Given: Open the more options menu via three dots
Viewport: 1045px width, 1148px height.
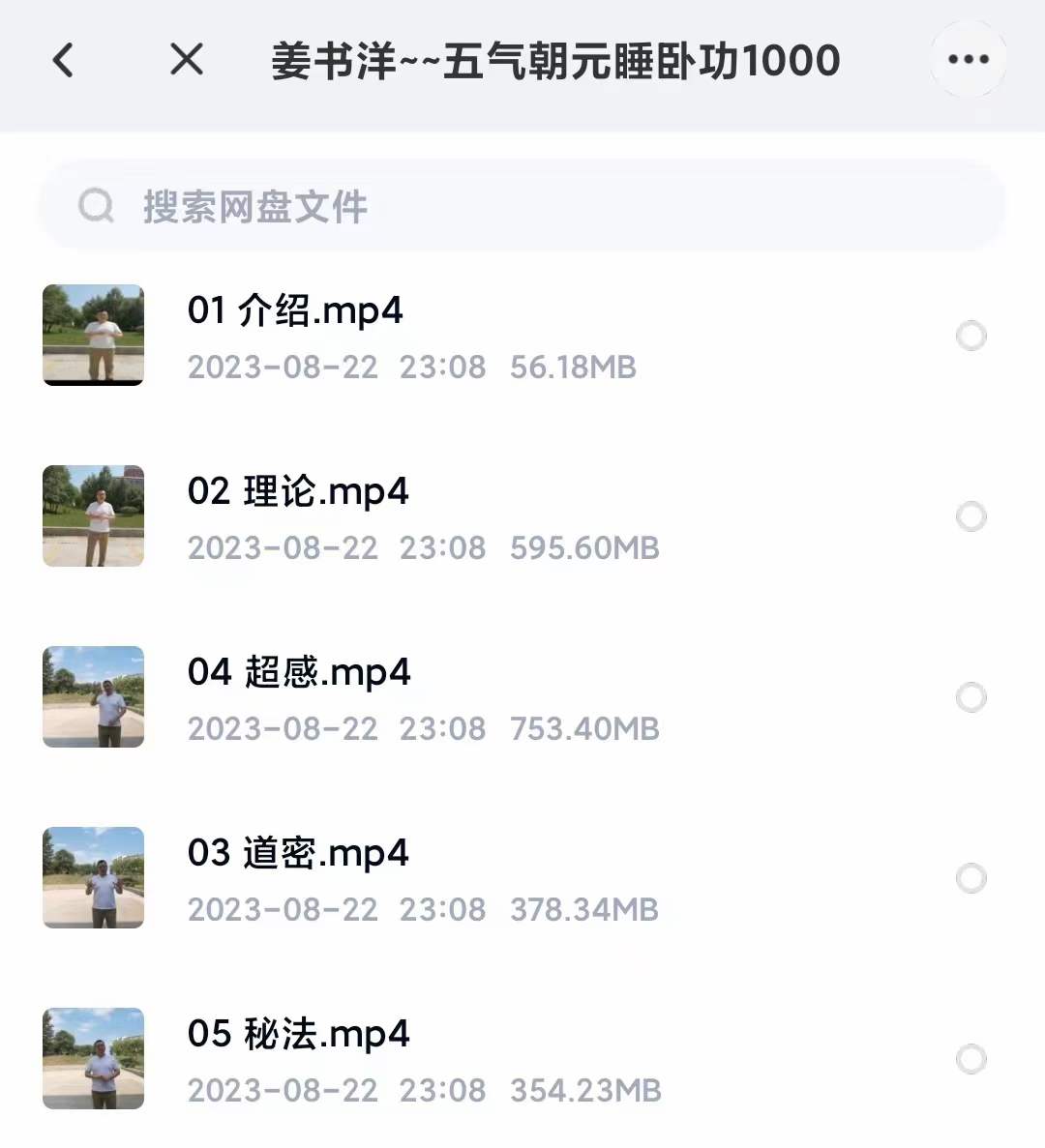Looking at the screenshot, I should 968,60.
